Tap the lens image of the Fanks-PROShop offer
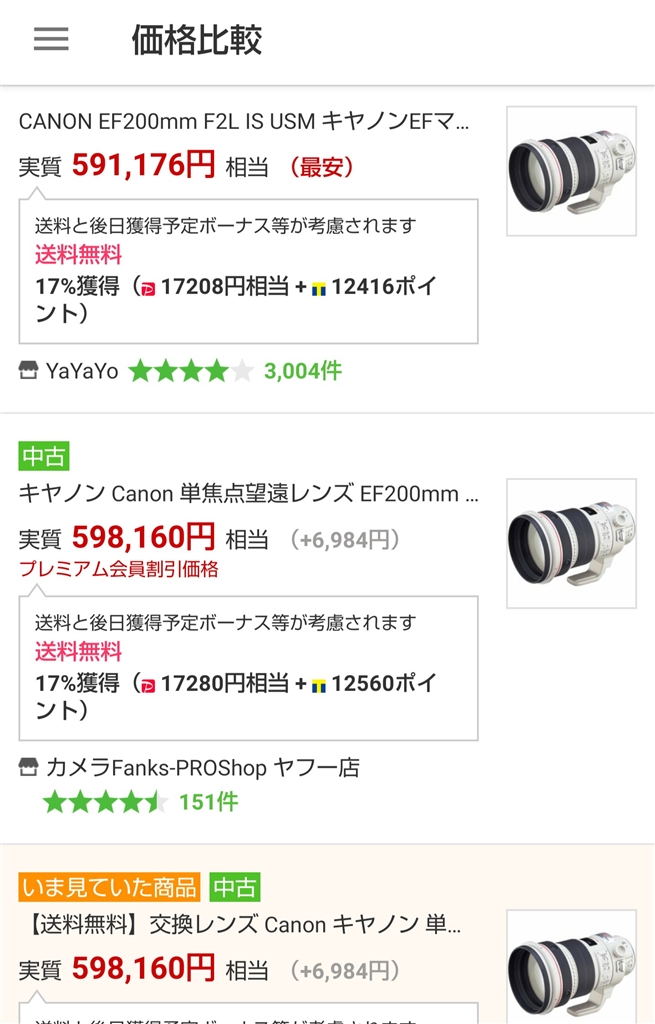Image resolution: width=655 pixels, height=1024 pixels. tap(571, 543)
